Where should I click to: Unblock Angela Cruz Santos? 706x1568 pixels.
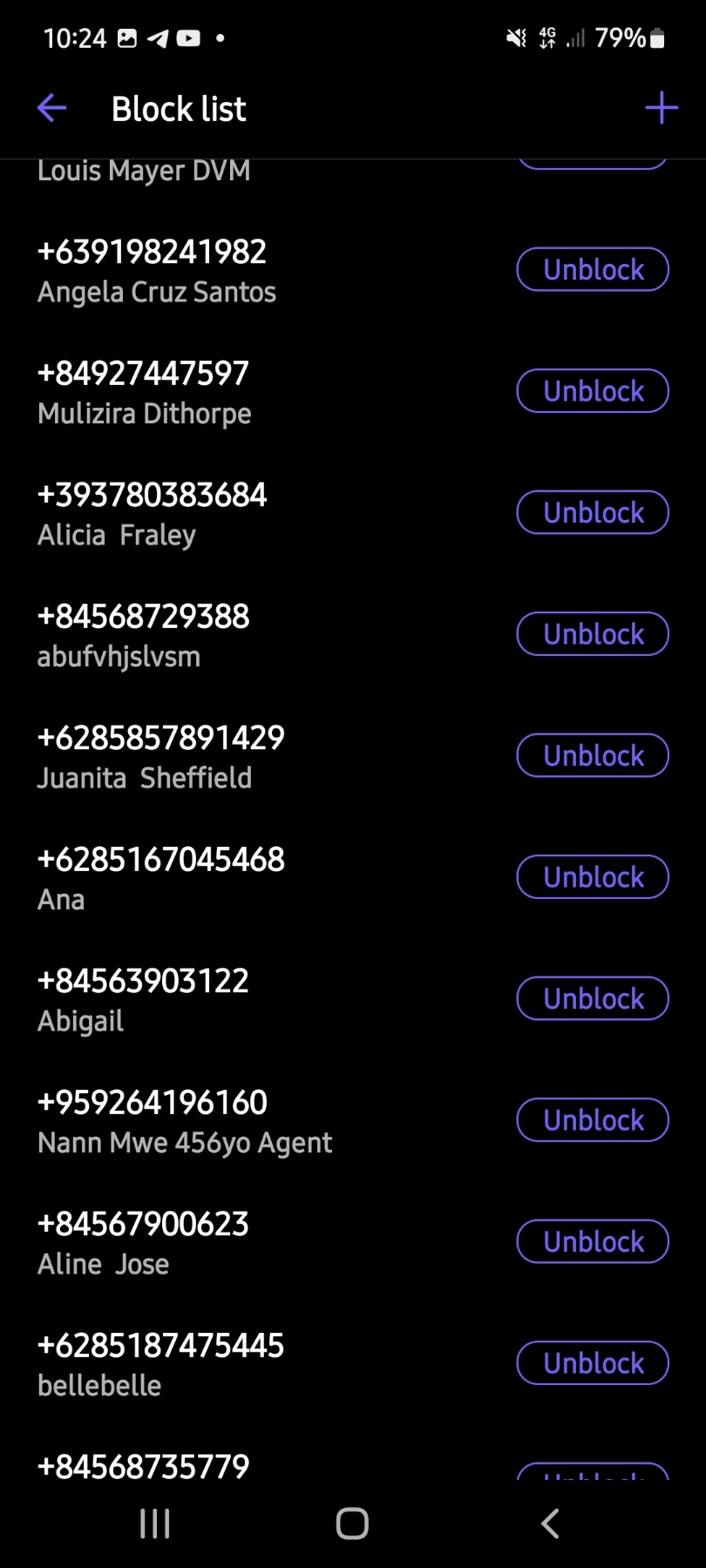point(593,270)
